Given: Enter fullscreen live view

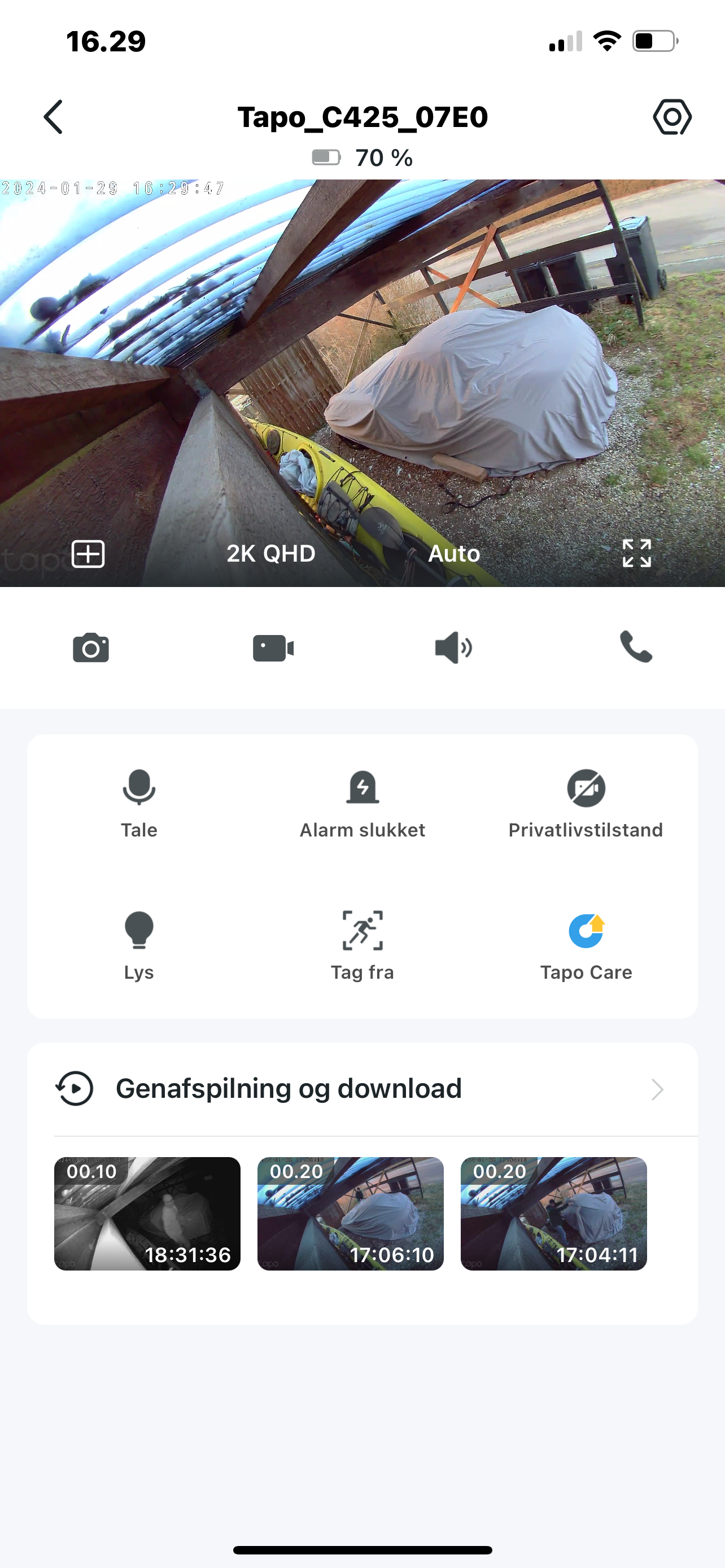Looking at the screenshot, I should (x=637, y=554).
